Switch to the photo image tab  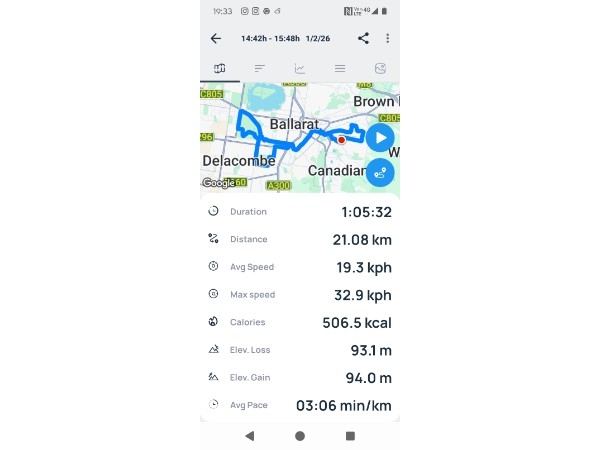(x=380, y=68)
